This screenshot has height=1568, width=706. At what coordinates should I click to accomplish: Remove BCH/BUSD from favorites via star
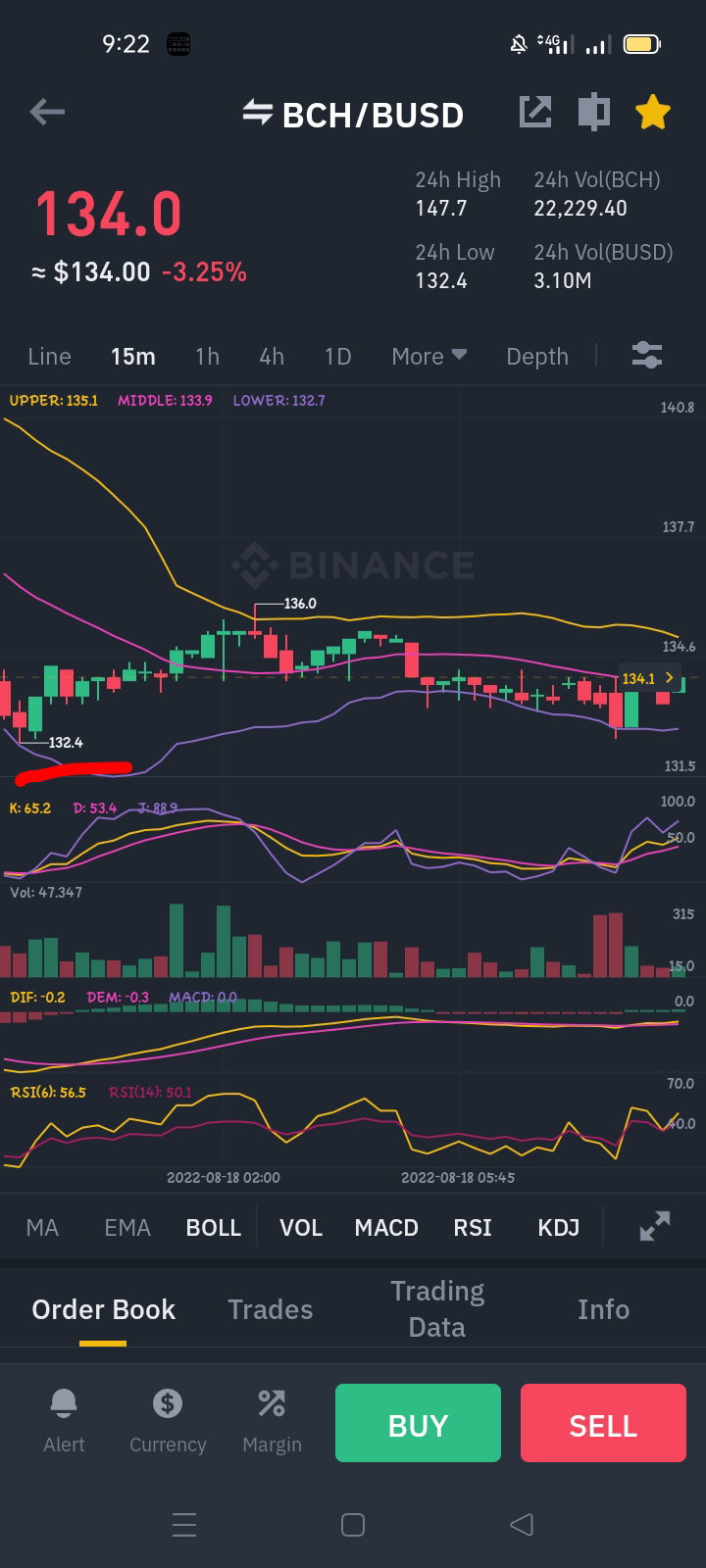[652, 112]
